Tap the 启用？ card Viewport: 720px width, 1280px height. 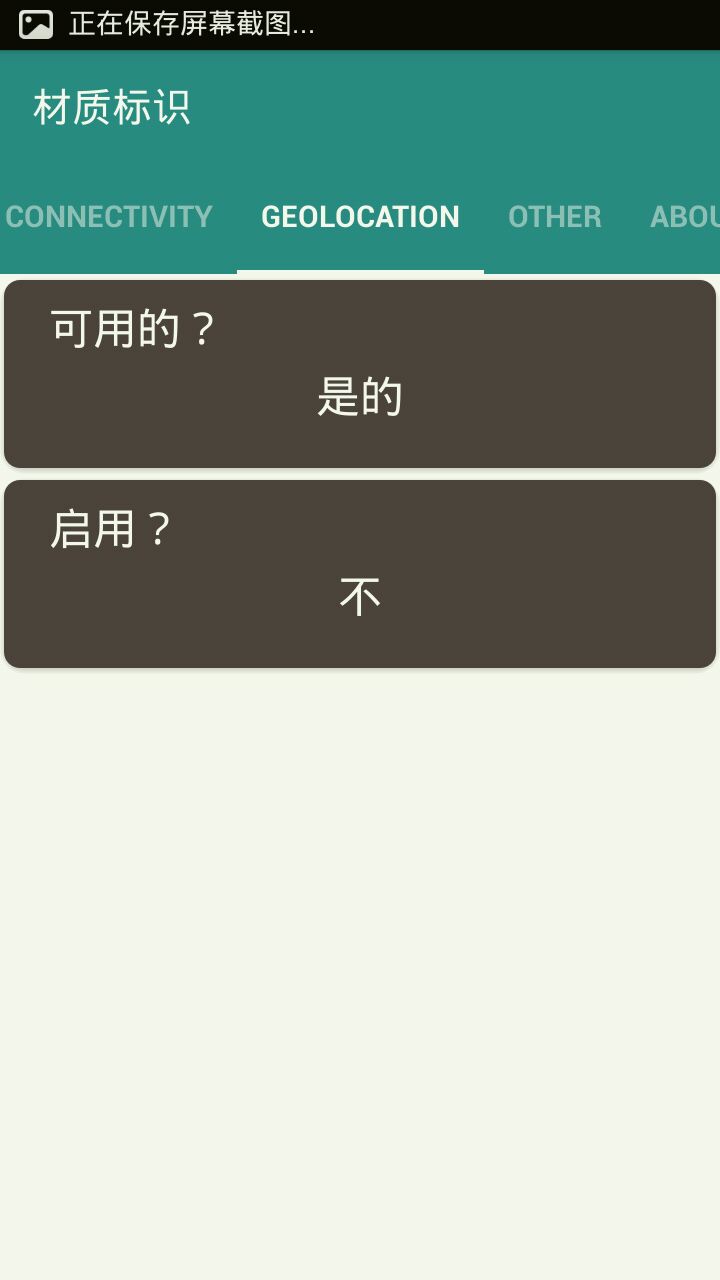360,573
